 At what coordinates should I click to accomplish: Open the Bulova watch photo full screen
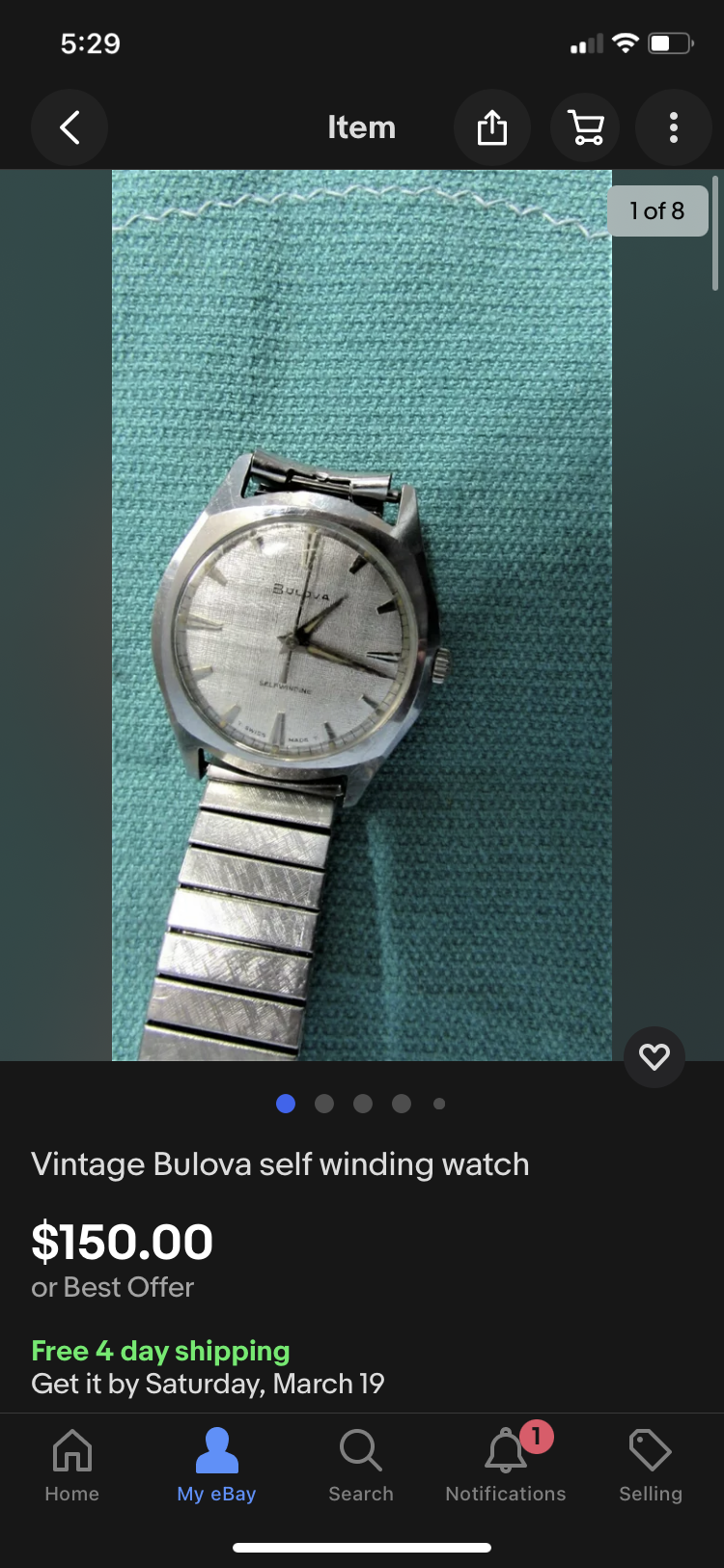pos(362,615)
